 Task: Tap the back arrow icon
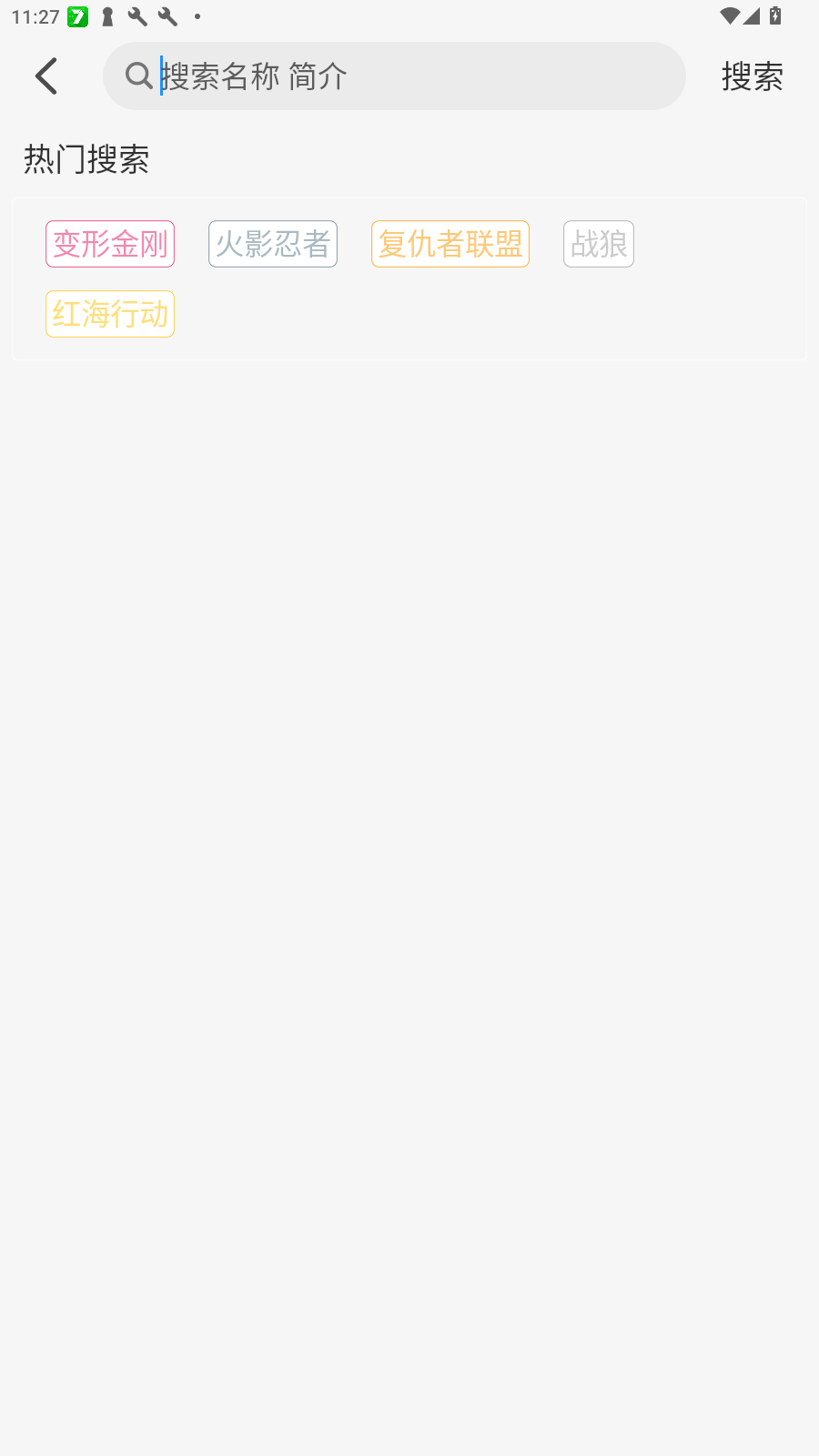pos(45,76)
